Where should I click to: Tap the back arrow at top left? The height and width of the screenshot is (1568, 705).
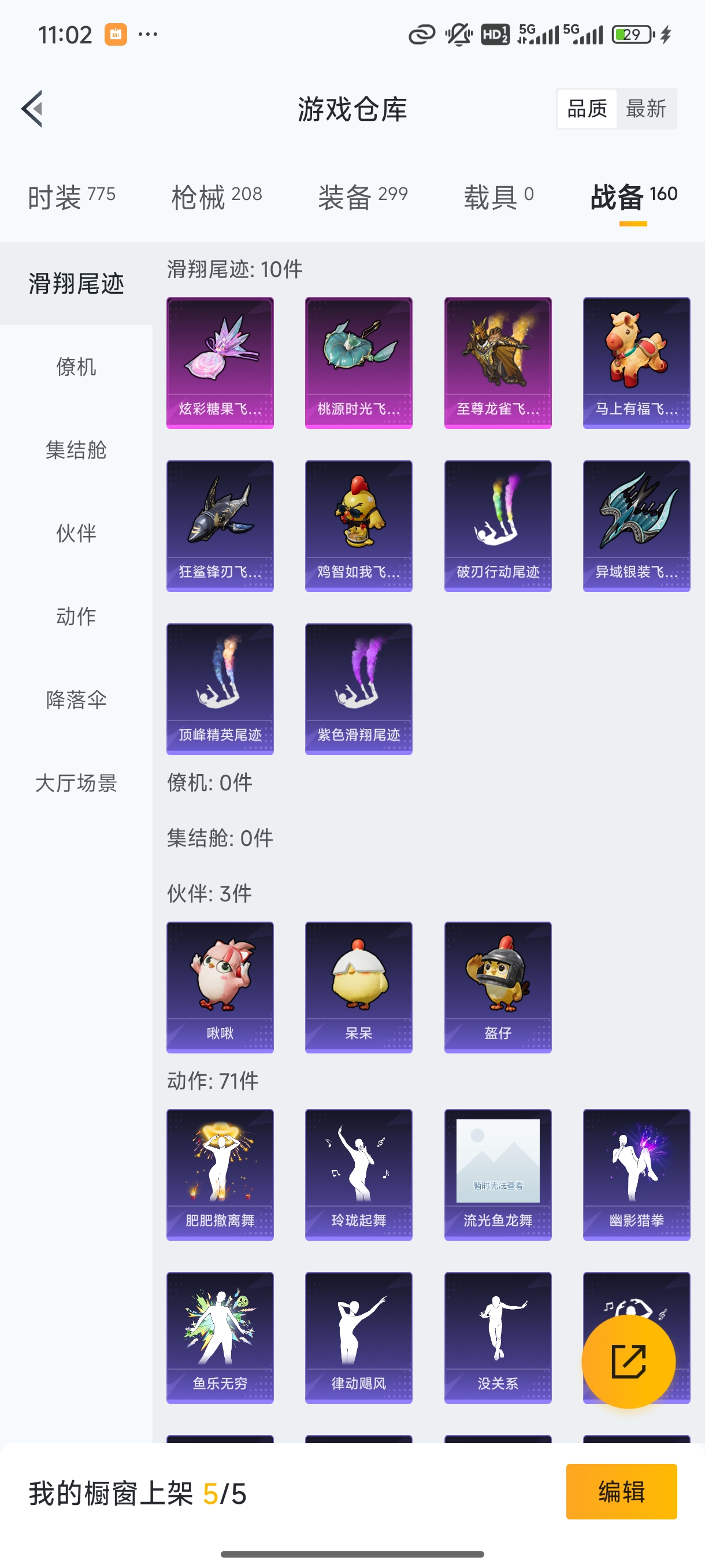click(32, 108)
